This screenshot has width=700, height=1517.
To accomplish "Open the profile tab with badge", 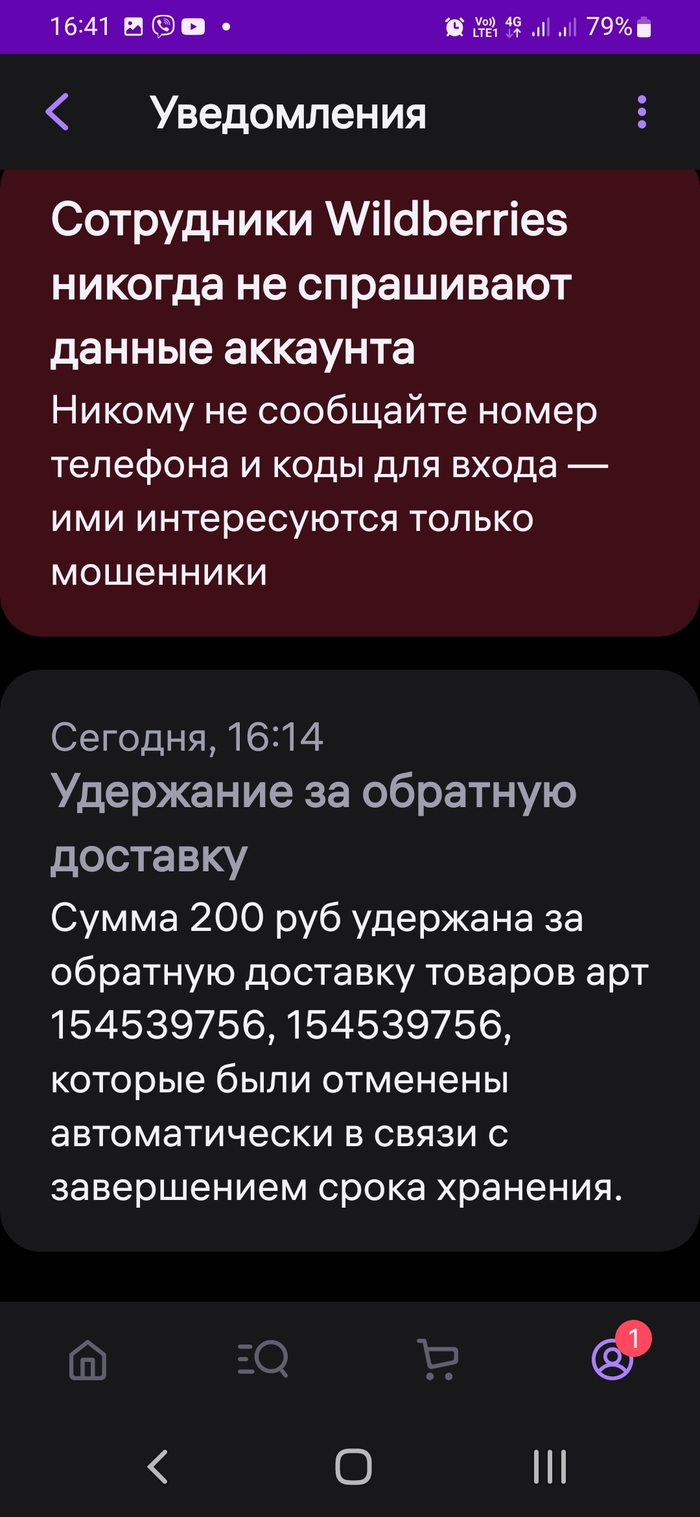I will click(612, 1359).
